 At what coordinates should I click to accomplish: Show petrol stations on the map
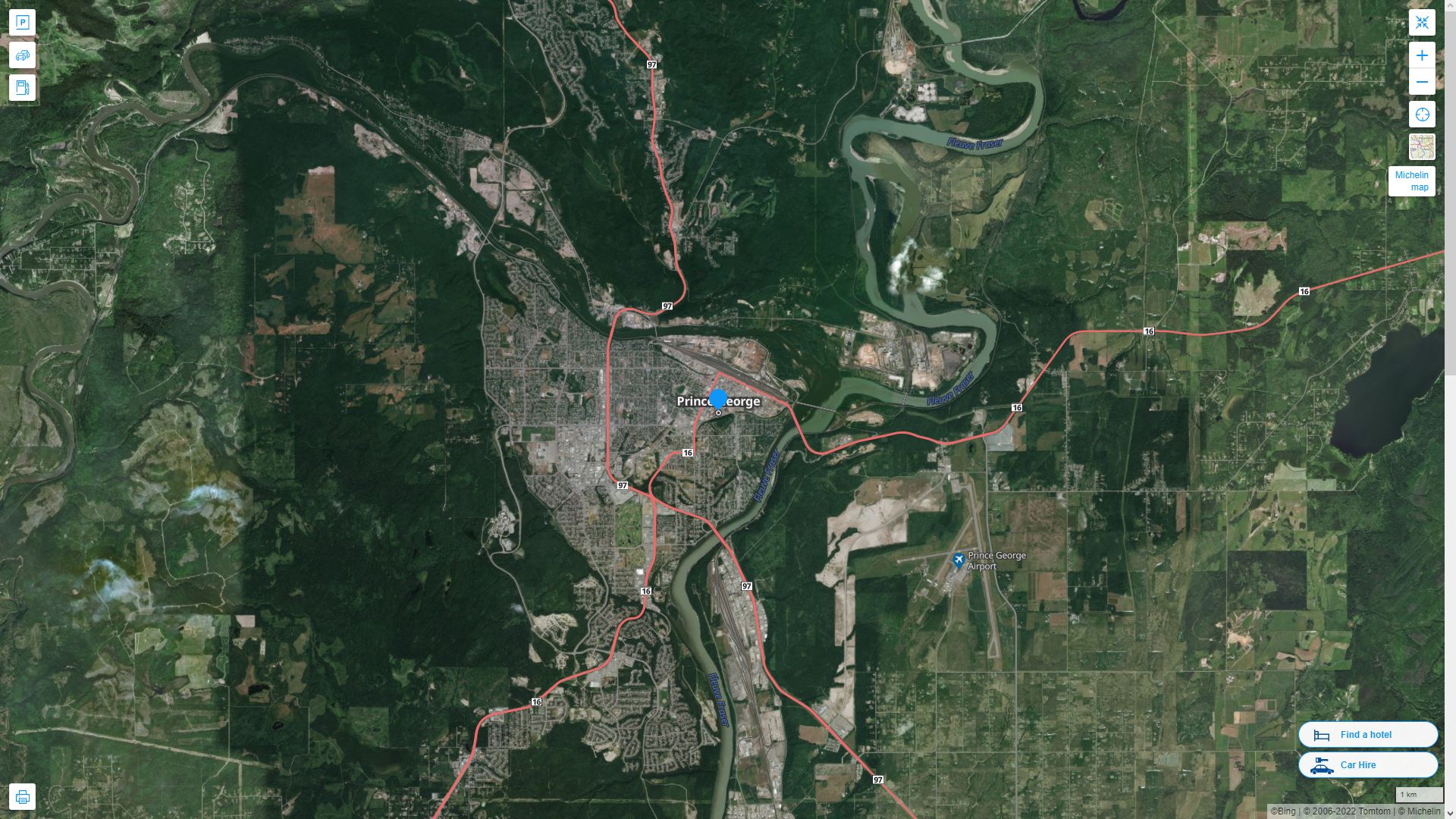point(22,88)
